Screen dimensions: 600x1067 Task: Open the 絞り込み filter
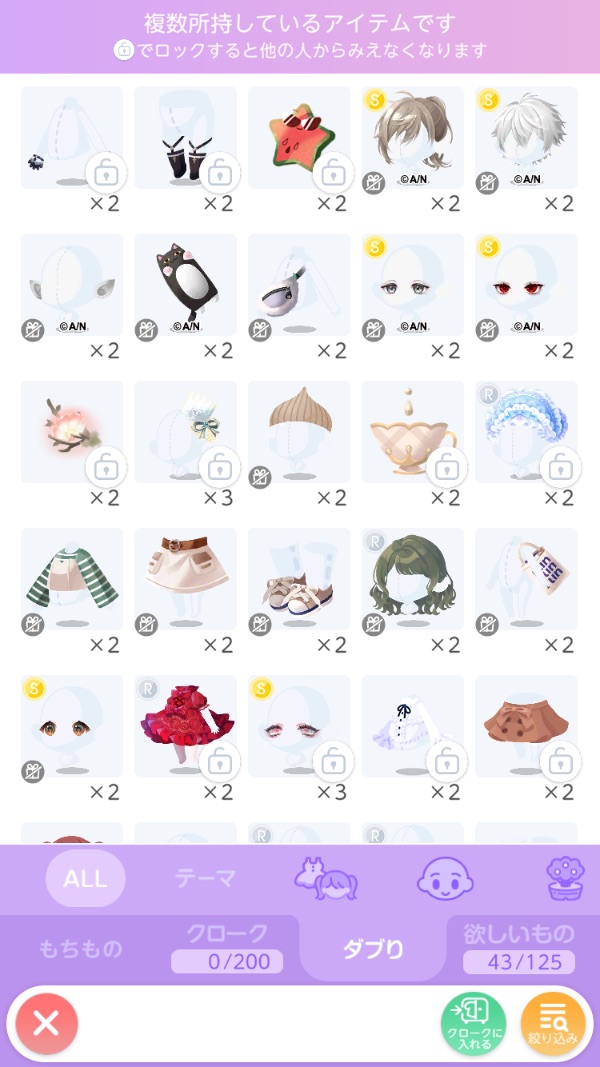[553, 1023]
